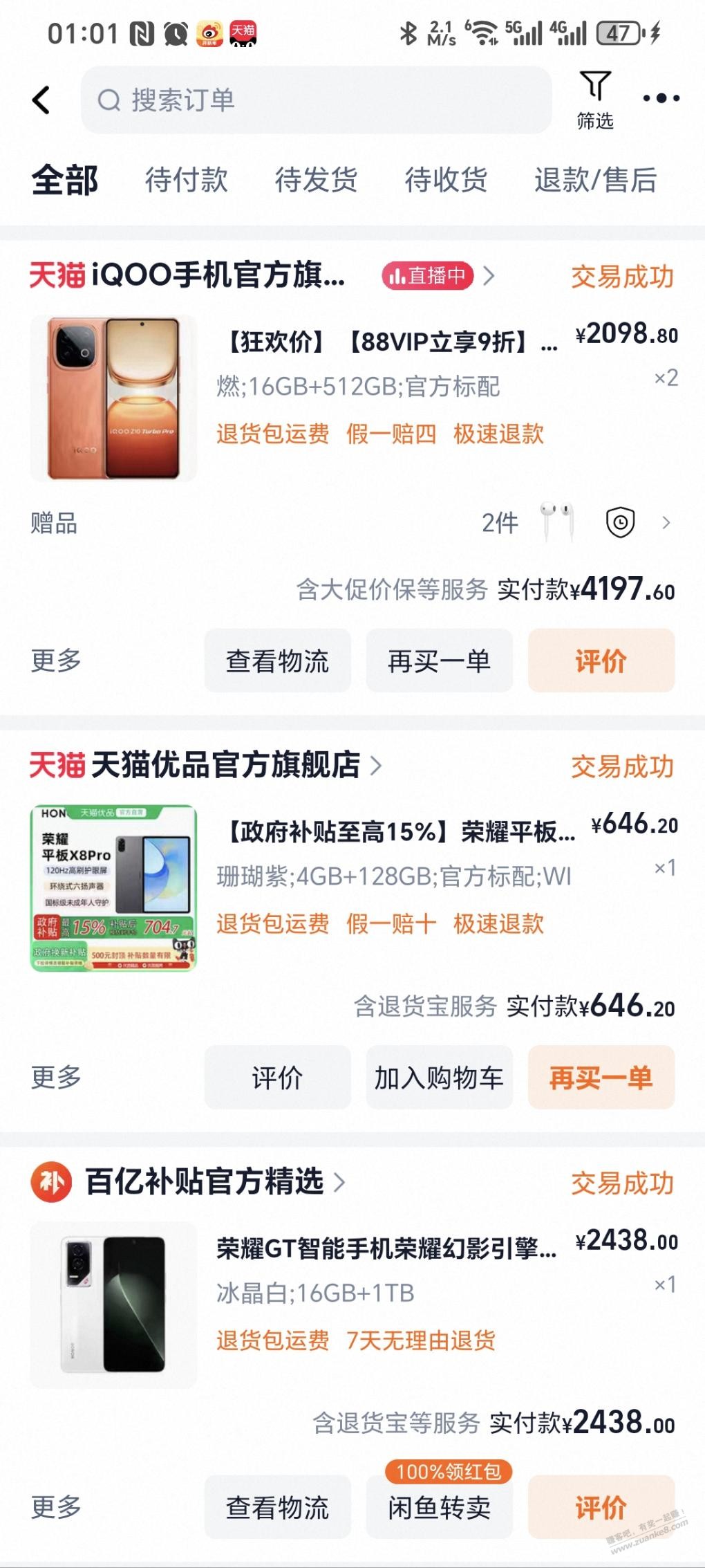Open the 百亿补贴官方精选 store
Viewport: 705px width, 1568px height.
pyautogui.click(x=204, y=1182)
